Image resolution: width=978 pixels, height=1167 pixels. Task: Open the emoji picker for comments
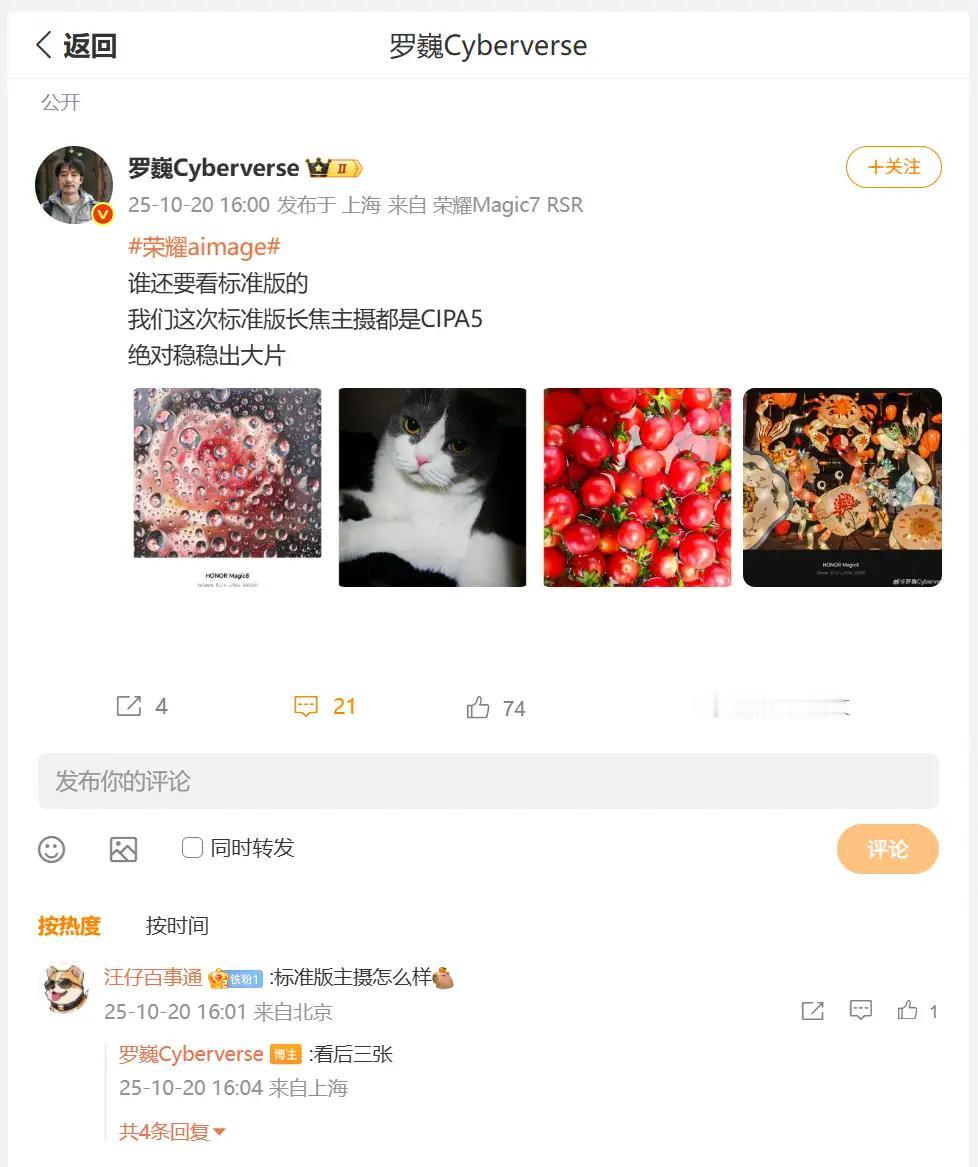(x=51, y=849)
